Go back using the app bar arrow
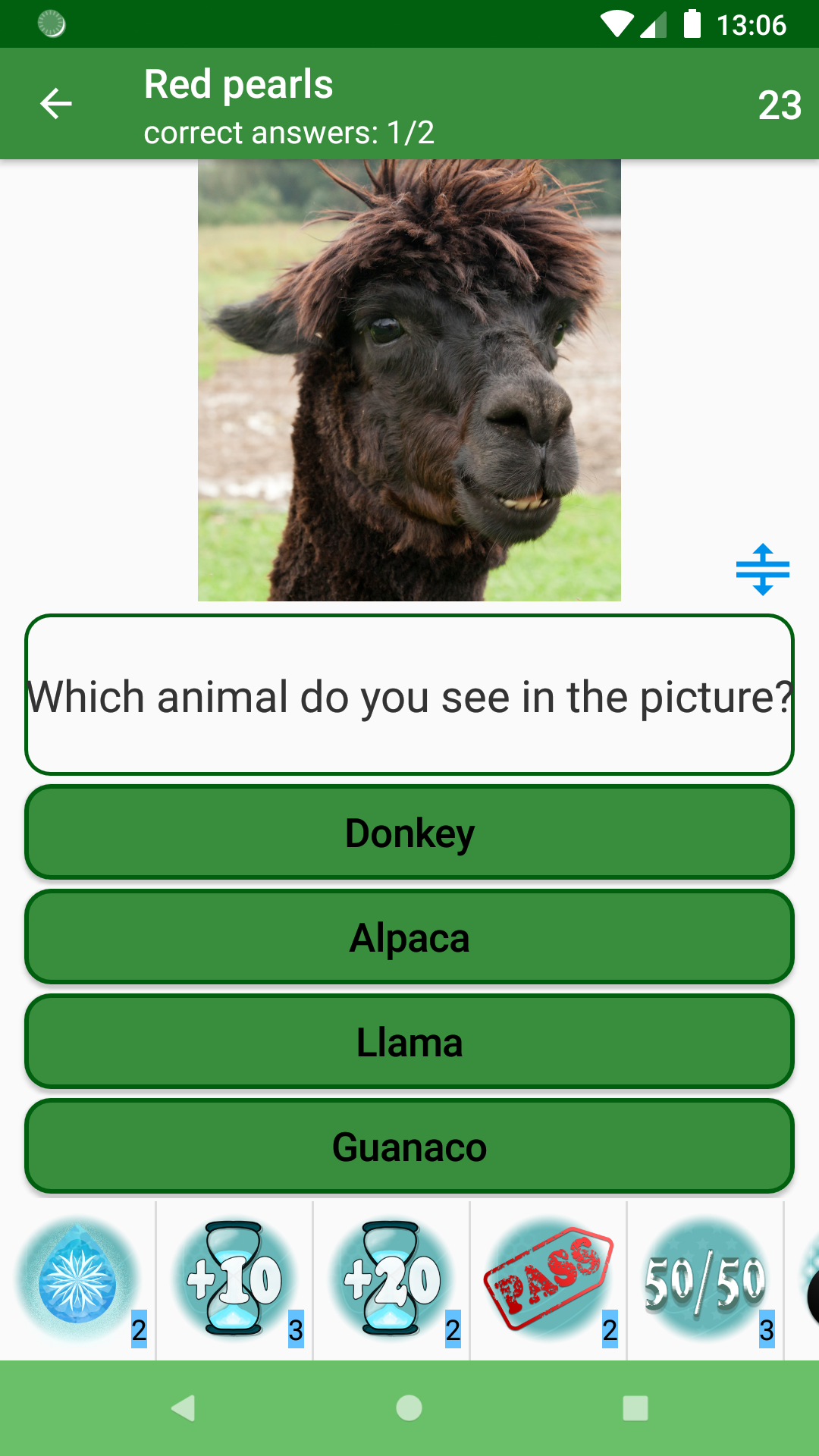The image size is (819, 1456). click(x=55, y=104)
